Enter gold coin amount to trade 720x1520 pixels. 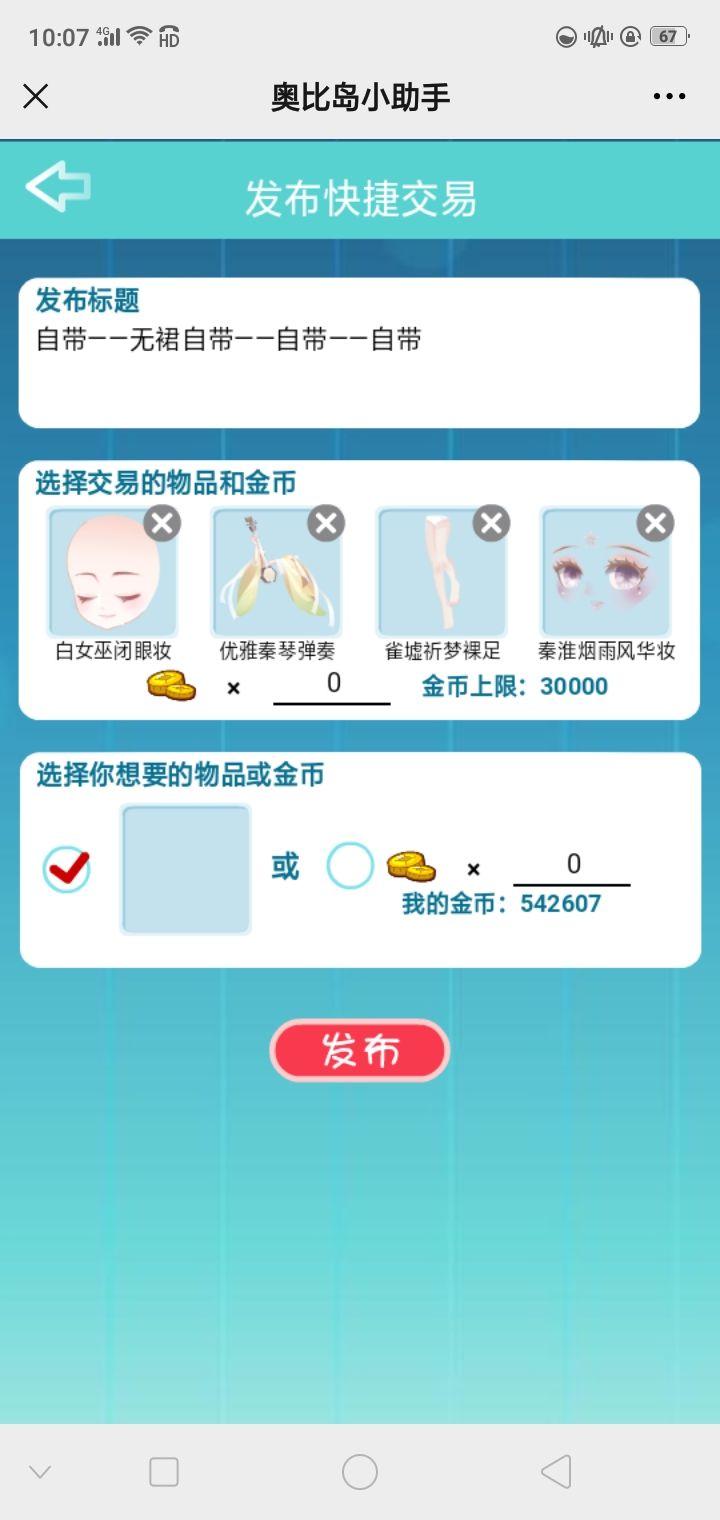332,685
